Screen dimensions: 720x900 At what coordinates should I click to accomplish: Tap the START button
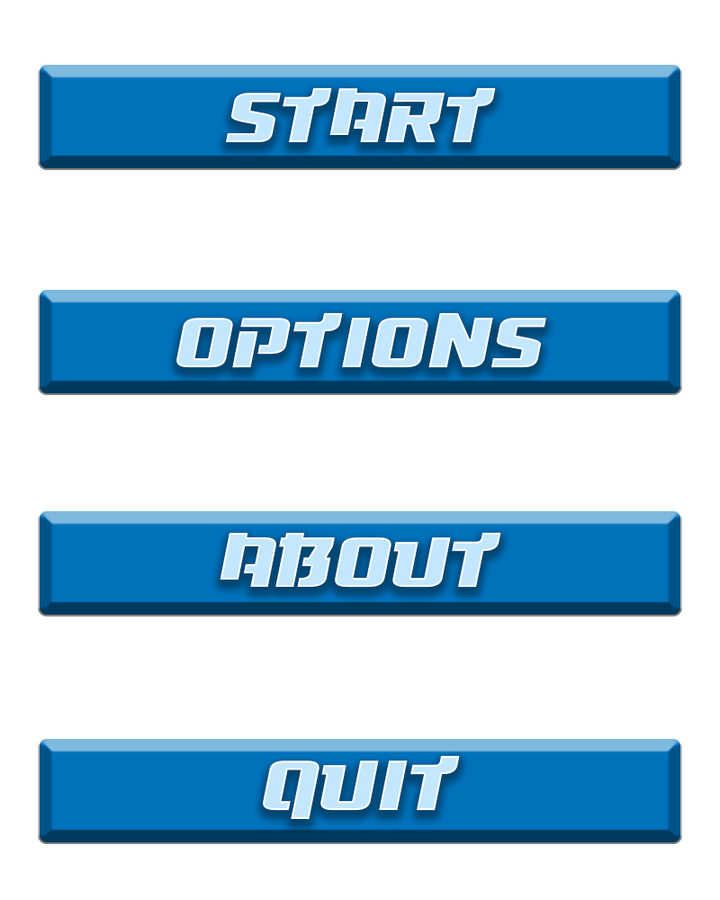tap(360, 118)
